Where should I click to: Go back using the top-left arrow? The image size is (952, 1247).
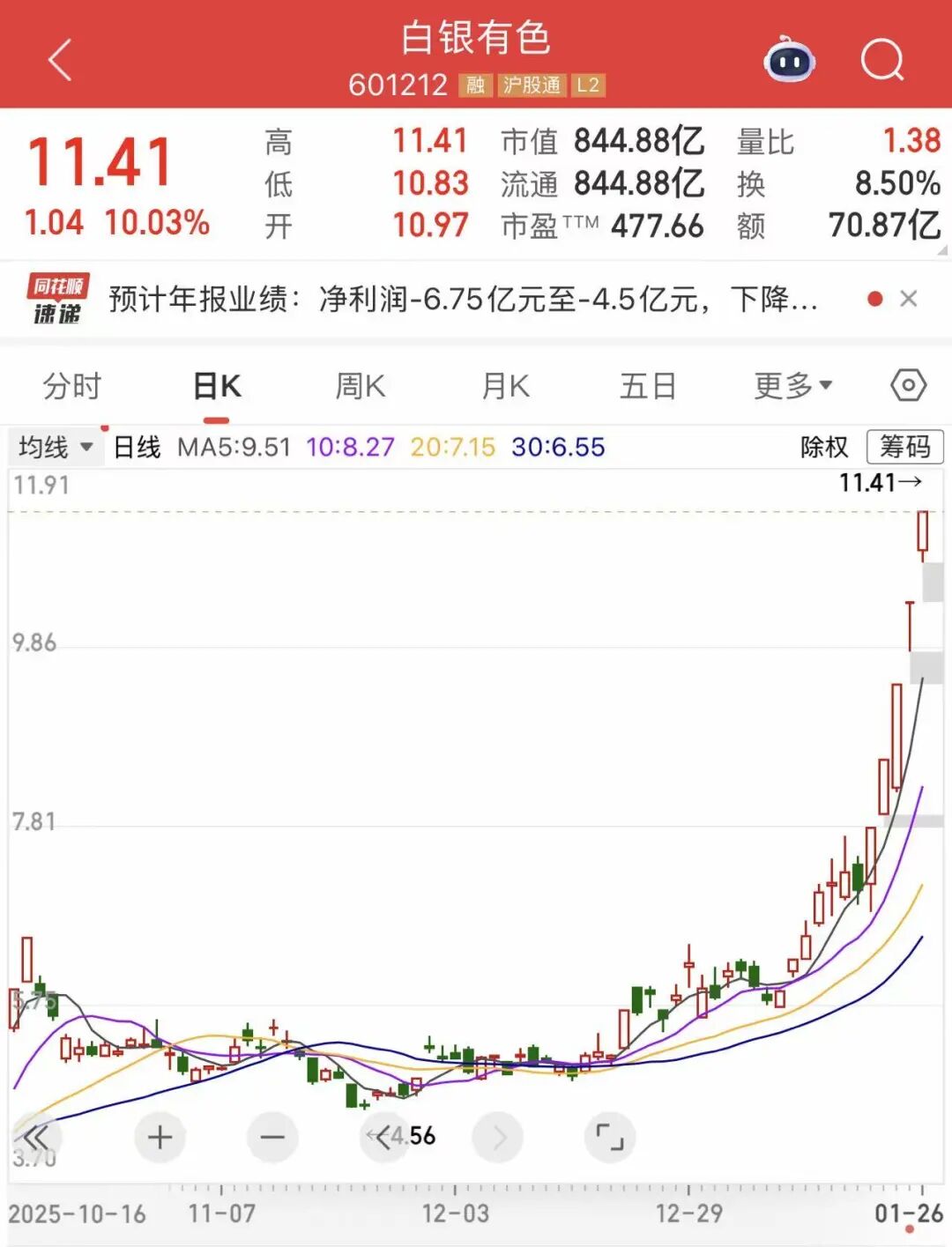pyautogui.click(x=60, y=61)
